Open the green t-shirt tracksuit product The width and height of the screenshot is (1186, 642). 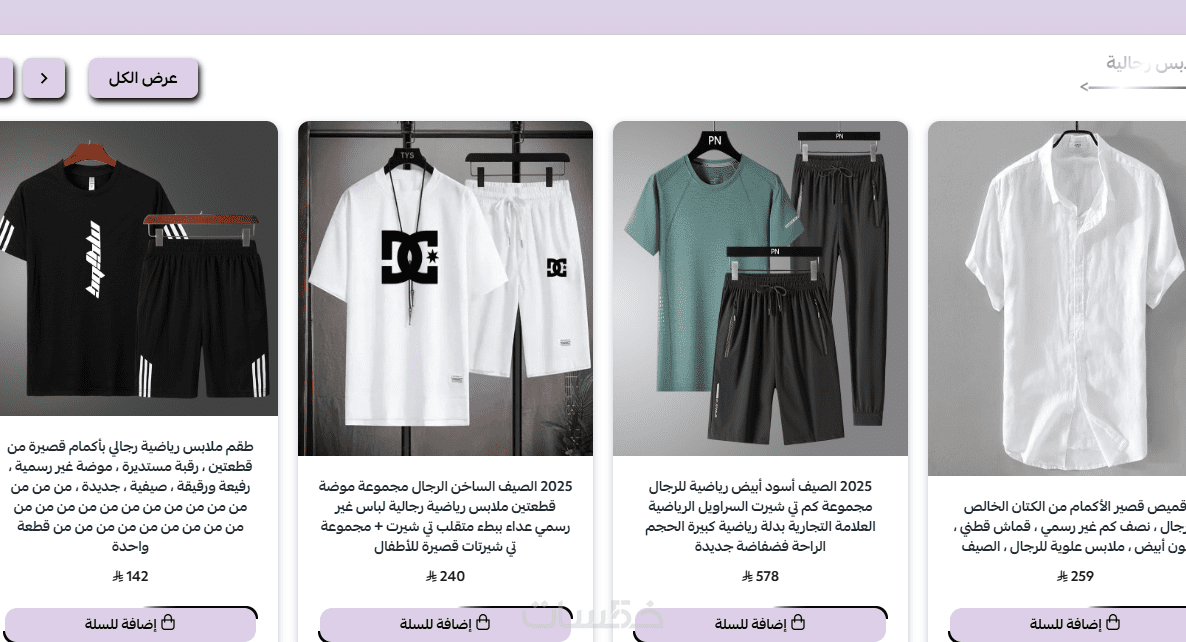pyautogui.click(x=760, y=288)
